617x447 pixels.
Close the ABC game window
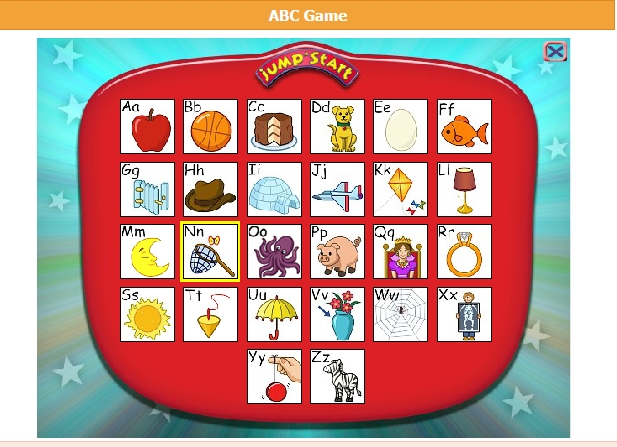click(x=555, y=53)
